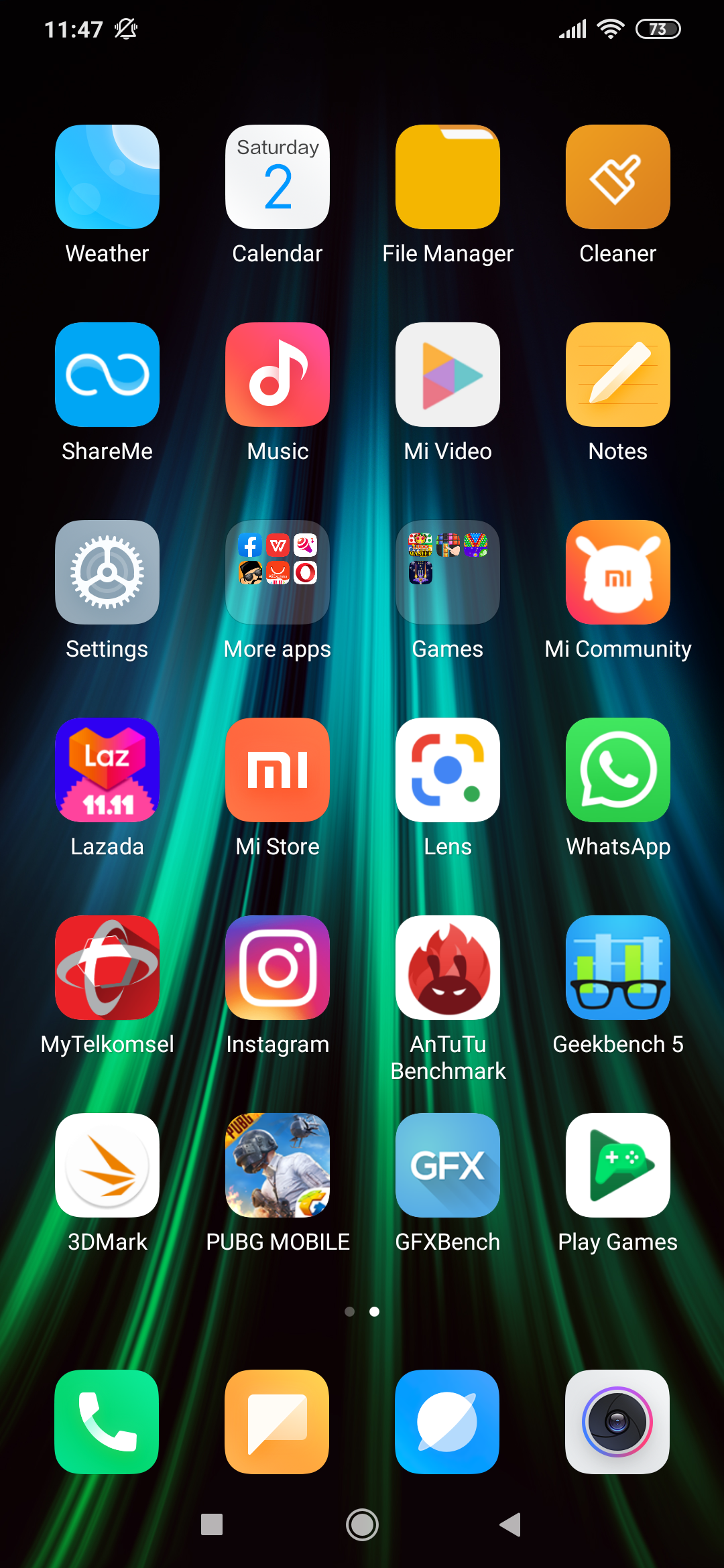Screen dimensions: 724x1568
Task: Expand the More apps folder
Action: click(x=278, y=572)
